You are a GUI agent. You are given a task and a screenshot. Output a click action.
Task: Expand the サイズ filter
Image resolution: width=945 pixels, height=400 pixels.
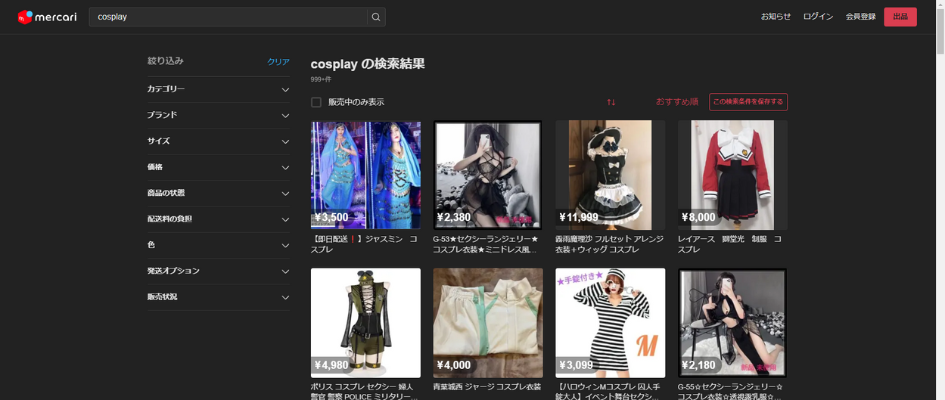[x=218, y=141]
